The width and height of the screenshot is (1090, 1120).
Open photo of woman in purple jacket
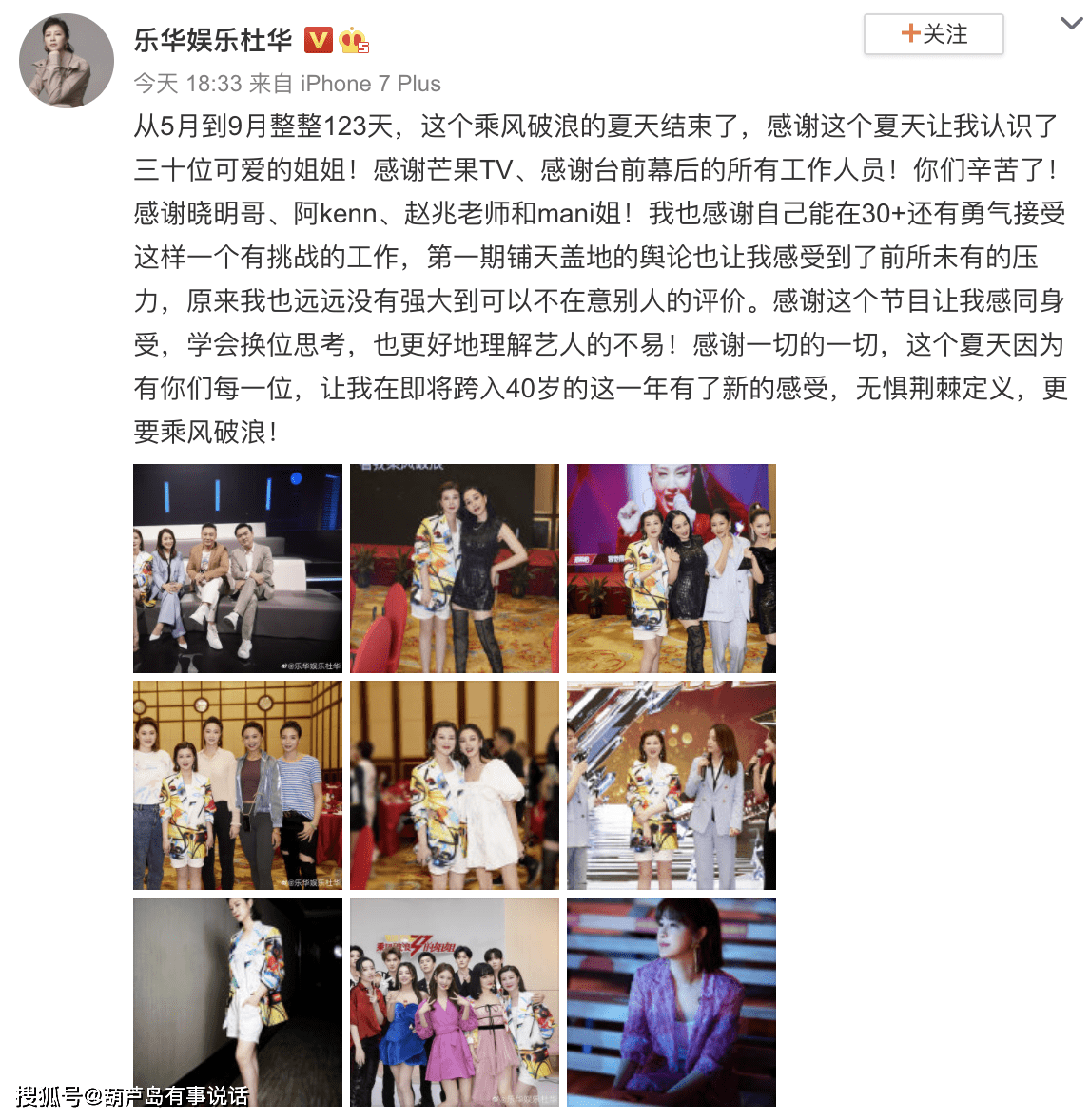tap(672, 1002)
